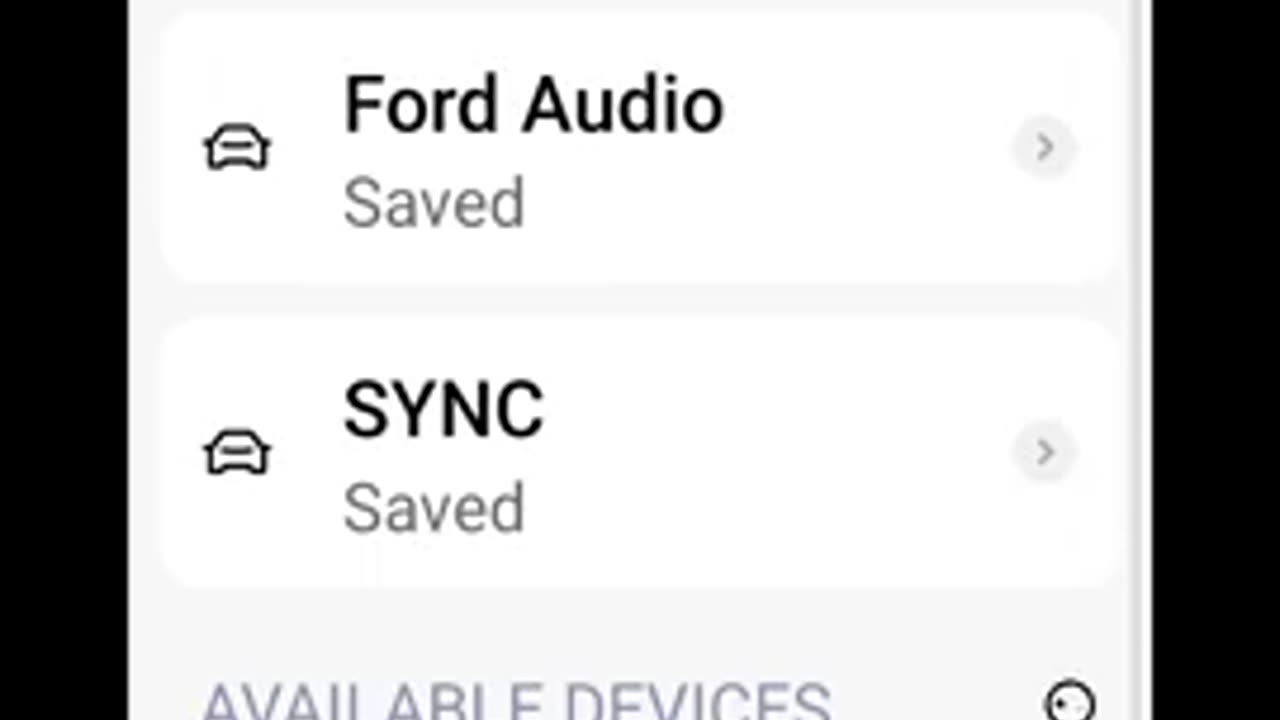This screenshot has width=1280, height=720.
Task: Open the Ford Audio saved device
Action: [x=533, y=150]
